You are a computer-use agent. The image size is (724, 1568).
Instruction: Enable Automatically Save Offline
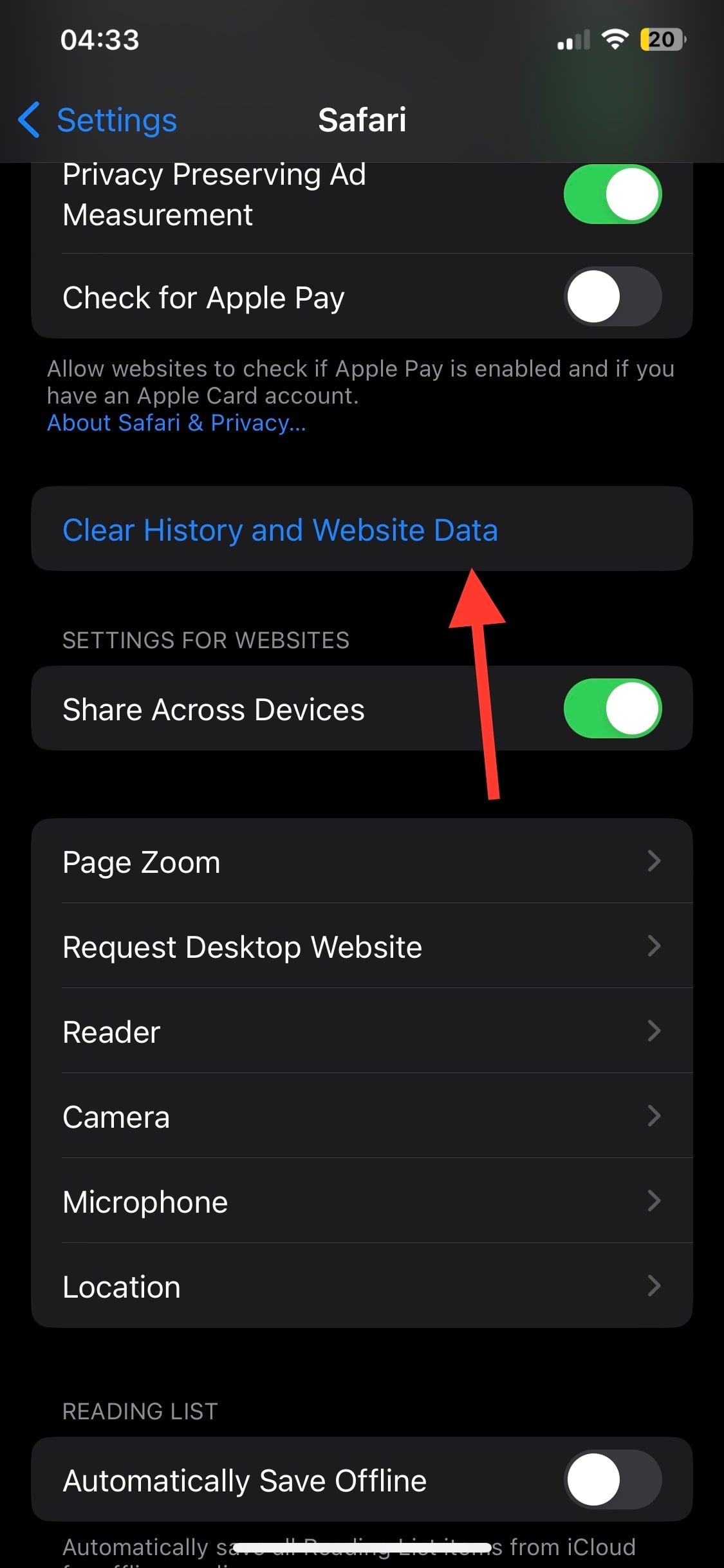click(612, 1479)
